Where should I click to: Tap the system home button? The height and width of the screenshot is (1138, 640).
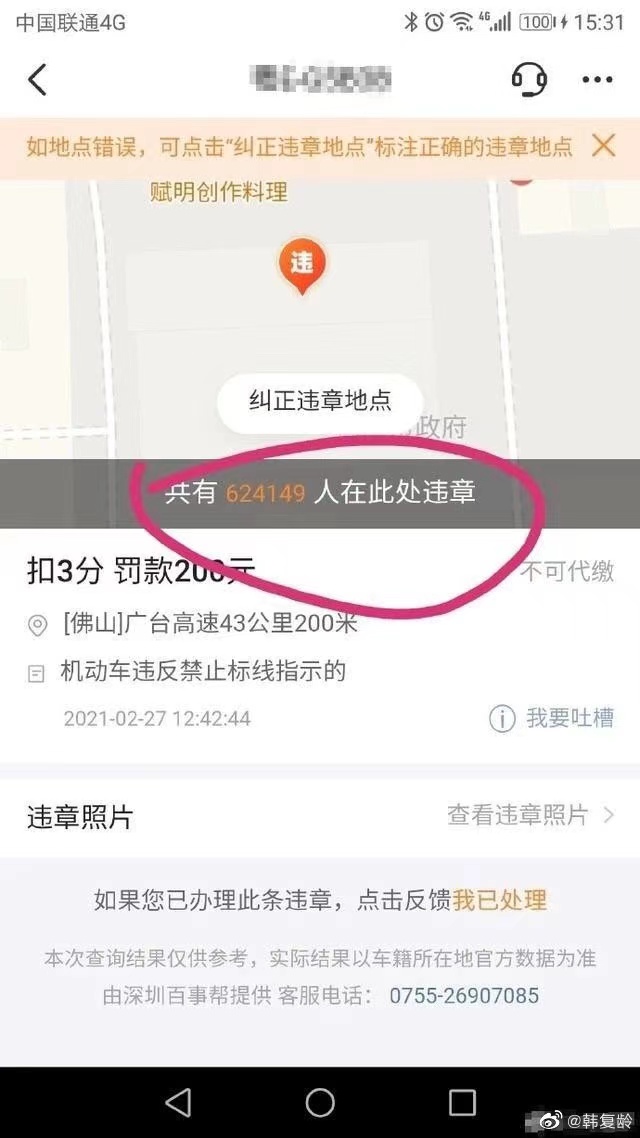tap(320, 1102)
